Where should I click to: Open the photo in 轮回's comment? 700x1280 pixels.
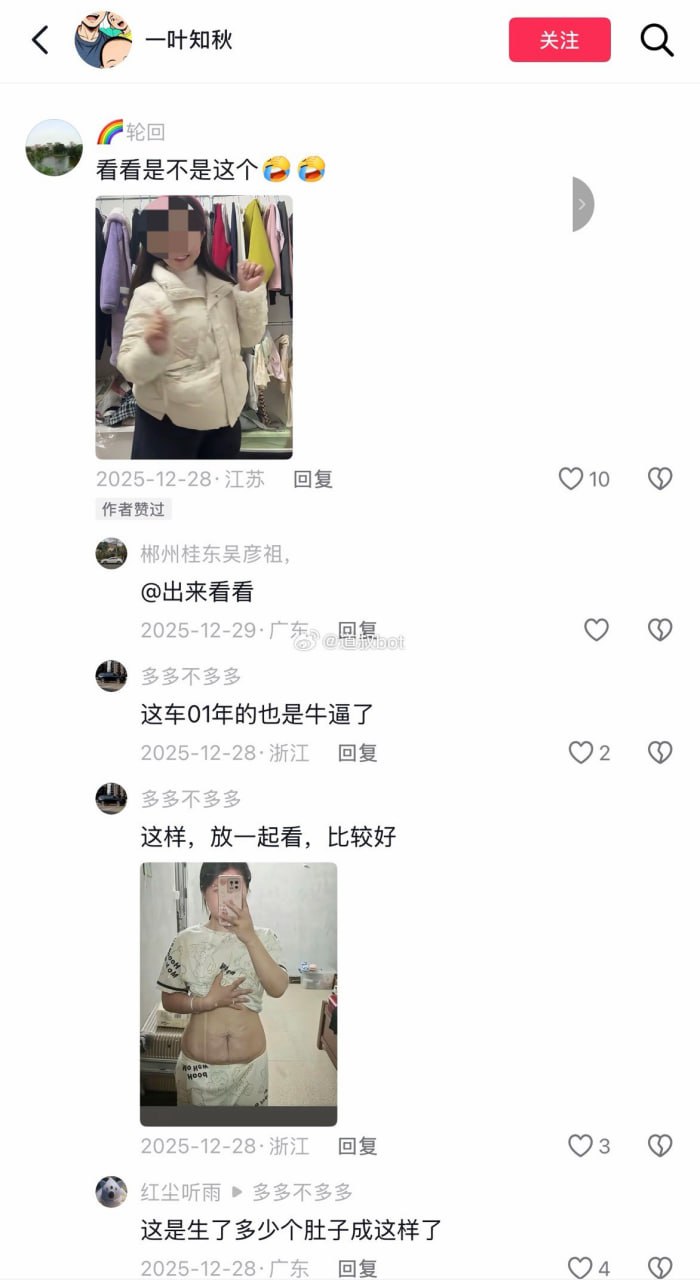click(x=194, y=327)
